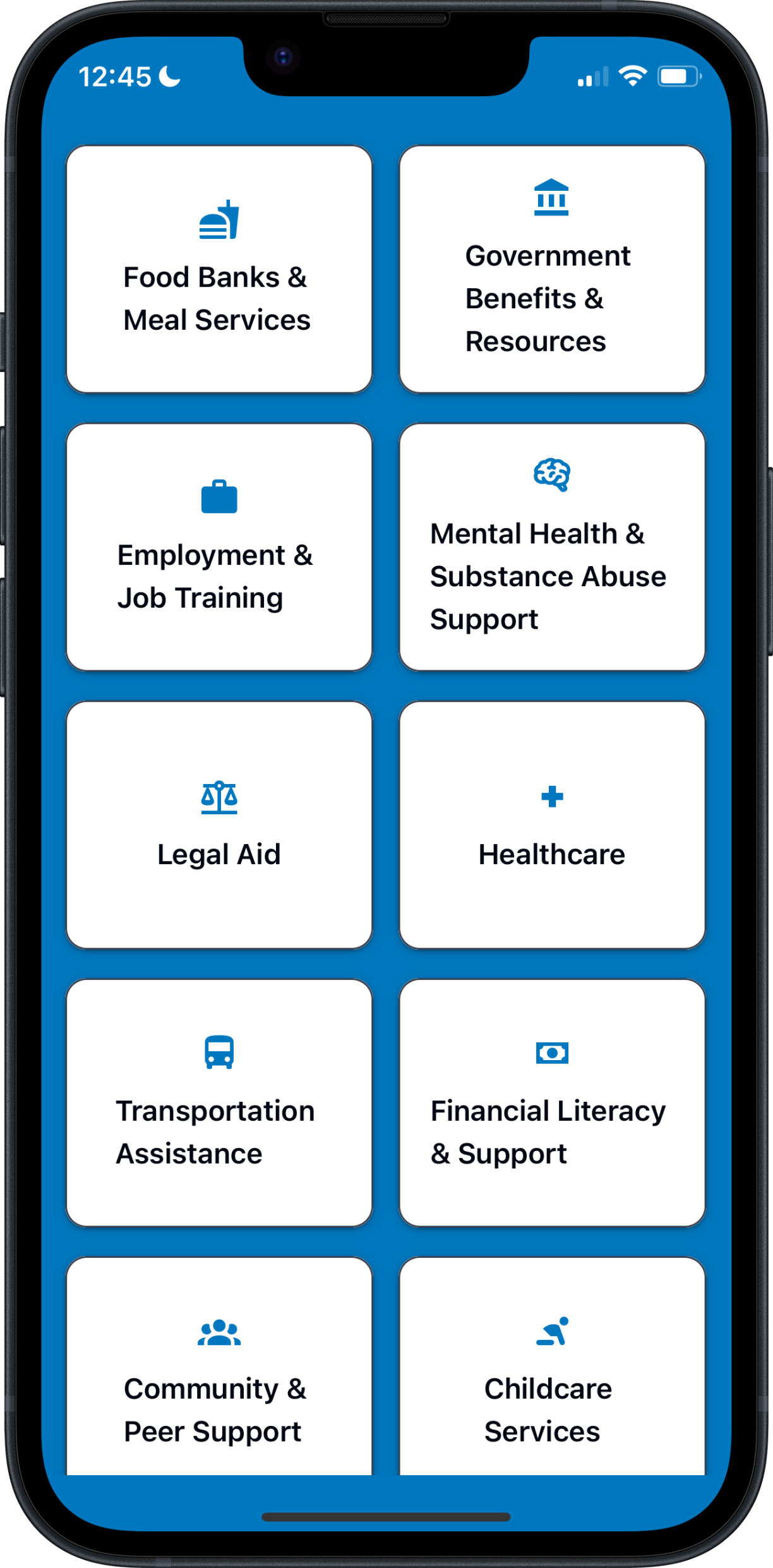The image size is (773, 1568).
Task: Tap Mental Health & Substance Abuse Support
Action: pyautogui.click(x=551, y=547)
